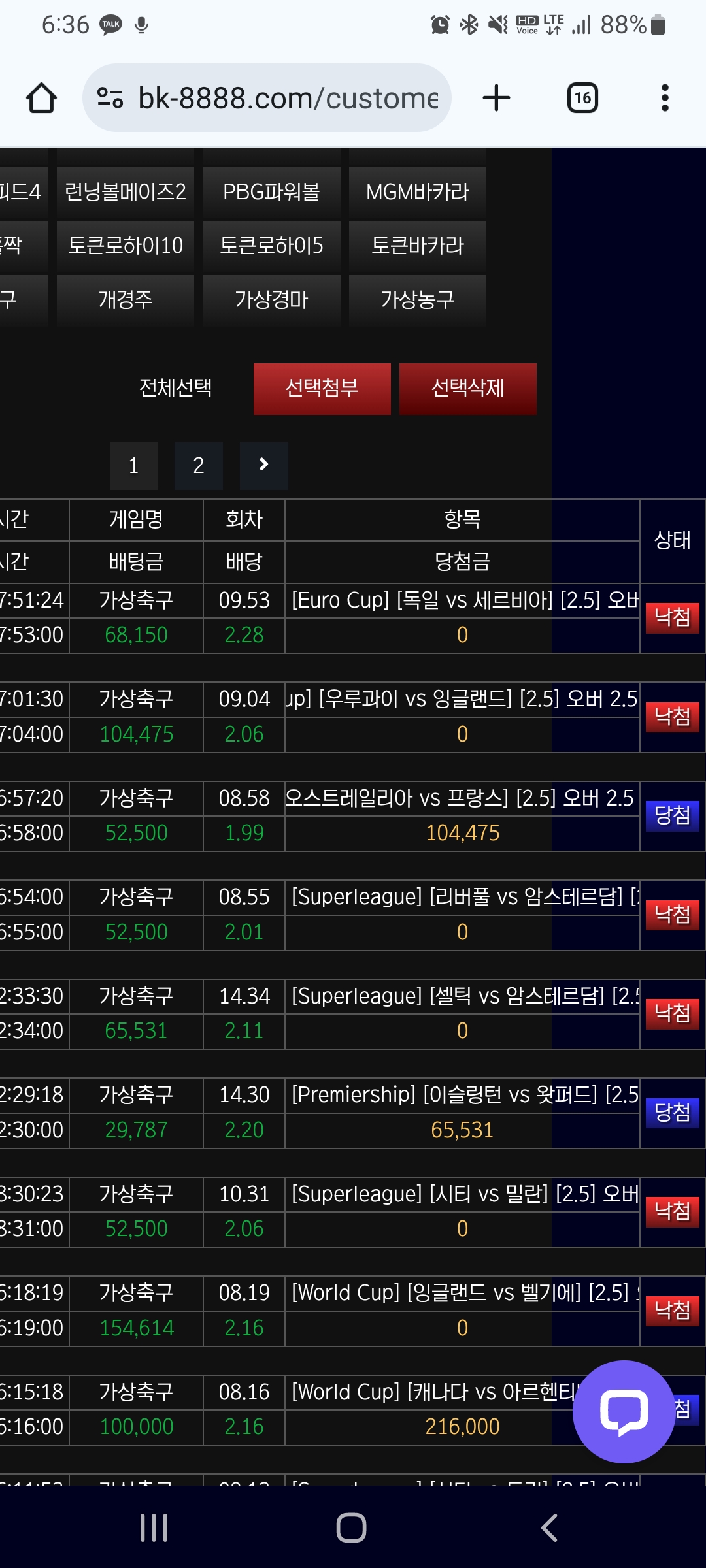706x1568 pixels.
Task: Open the browser home page icon
Action: (41, 98)
